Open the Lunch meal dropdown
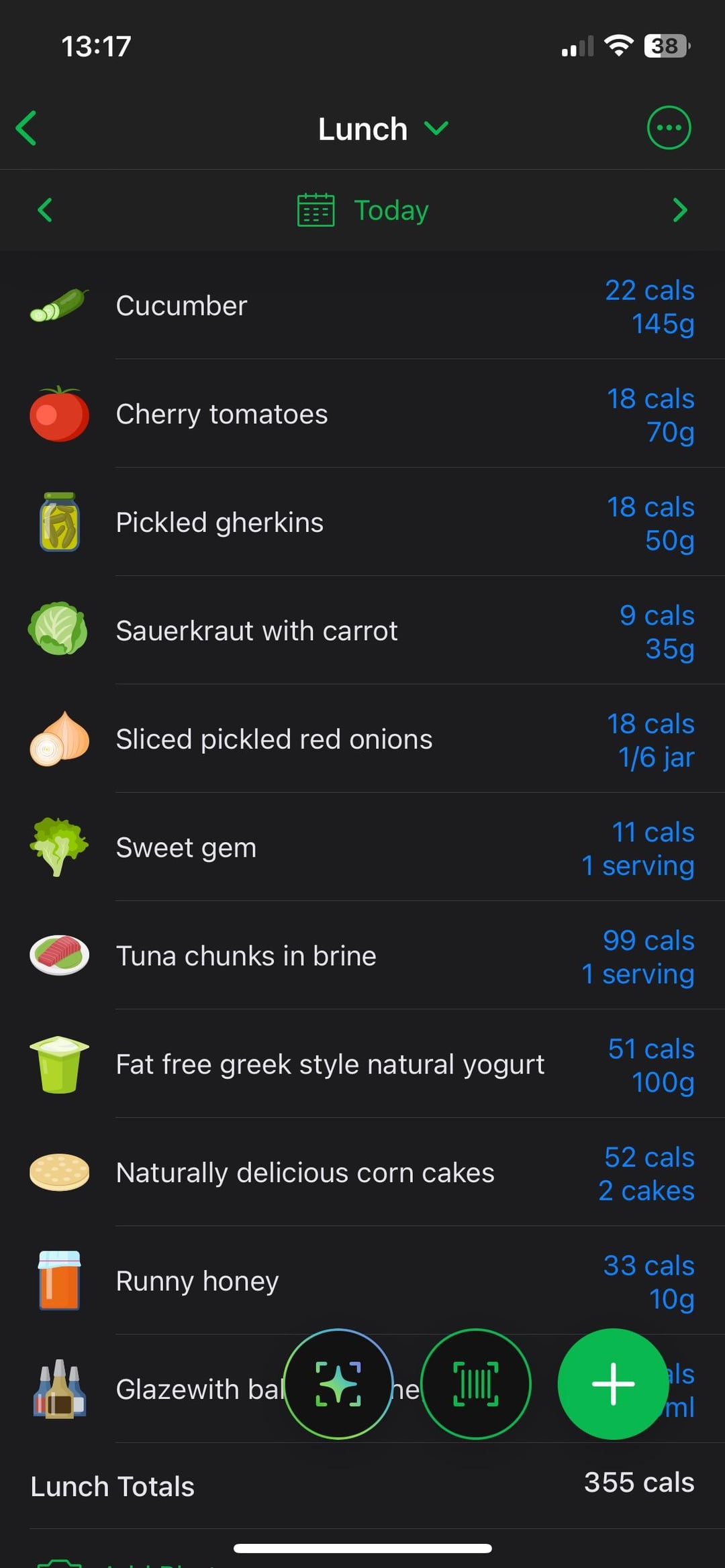 [x=383, y=129]
